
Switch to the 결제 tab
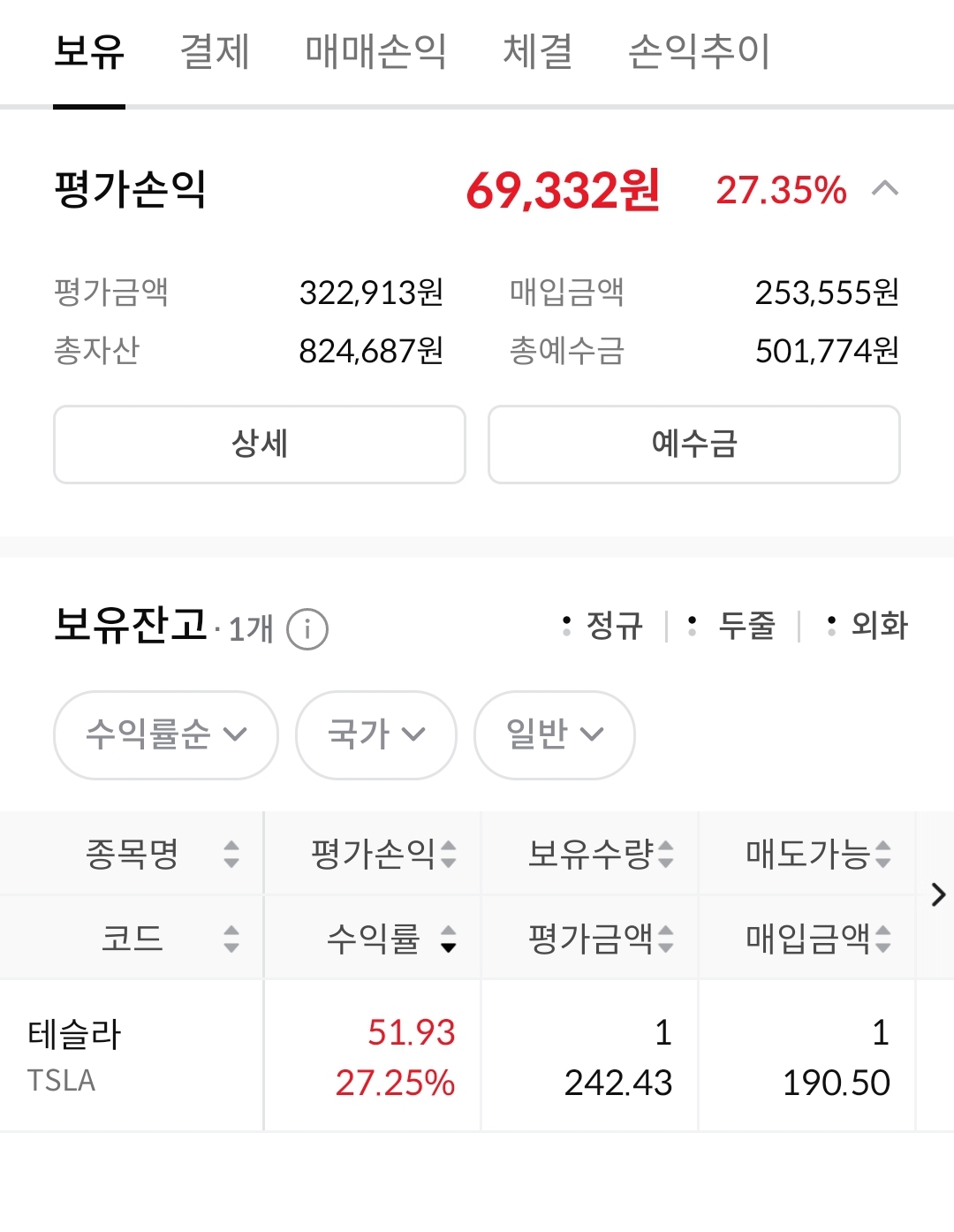(x=215, y=51)
